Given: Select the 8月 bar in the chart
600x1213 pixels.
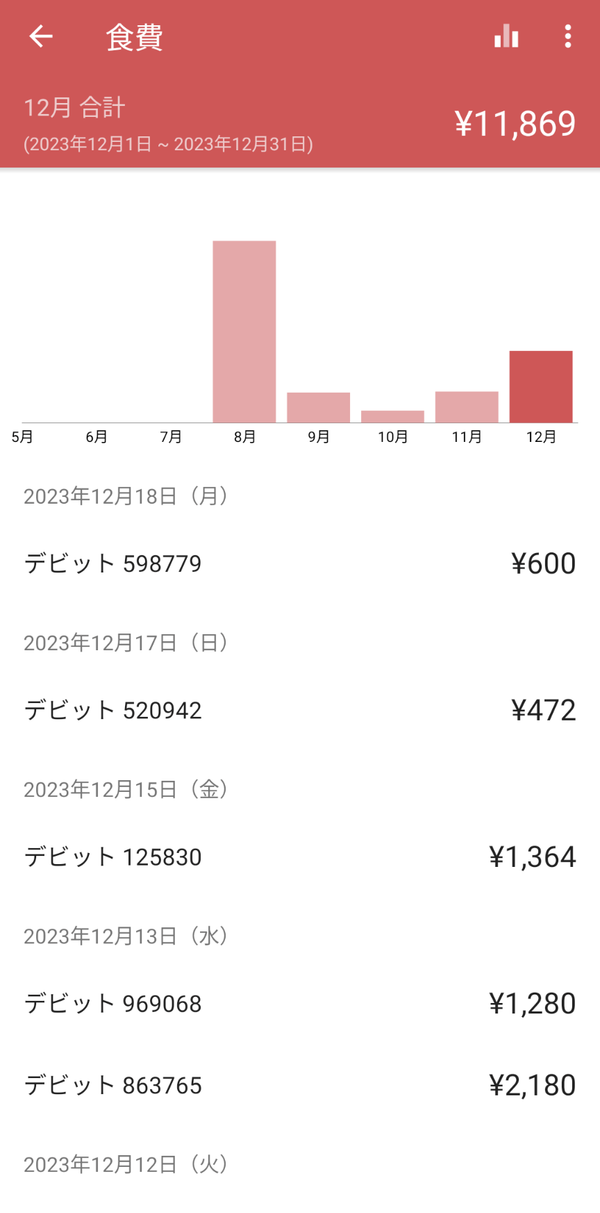Looking at the screenshot, I should 244,331.
